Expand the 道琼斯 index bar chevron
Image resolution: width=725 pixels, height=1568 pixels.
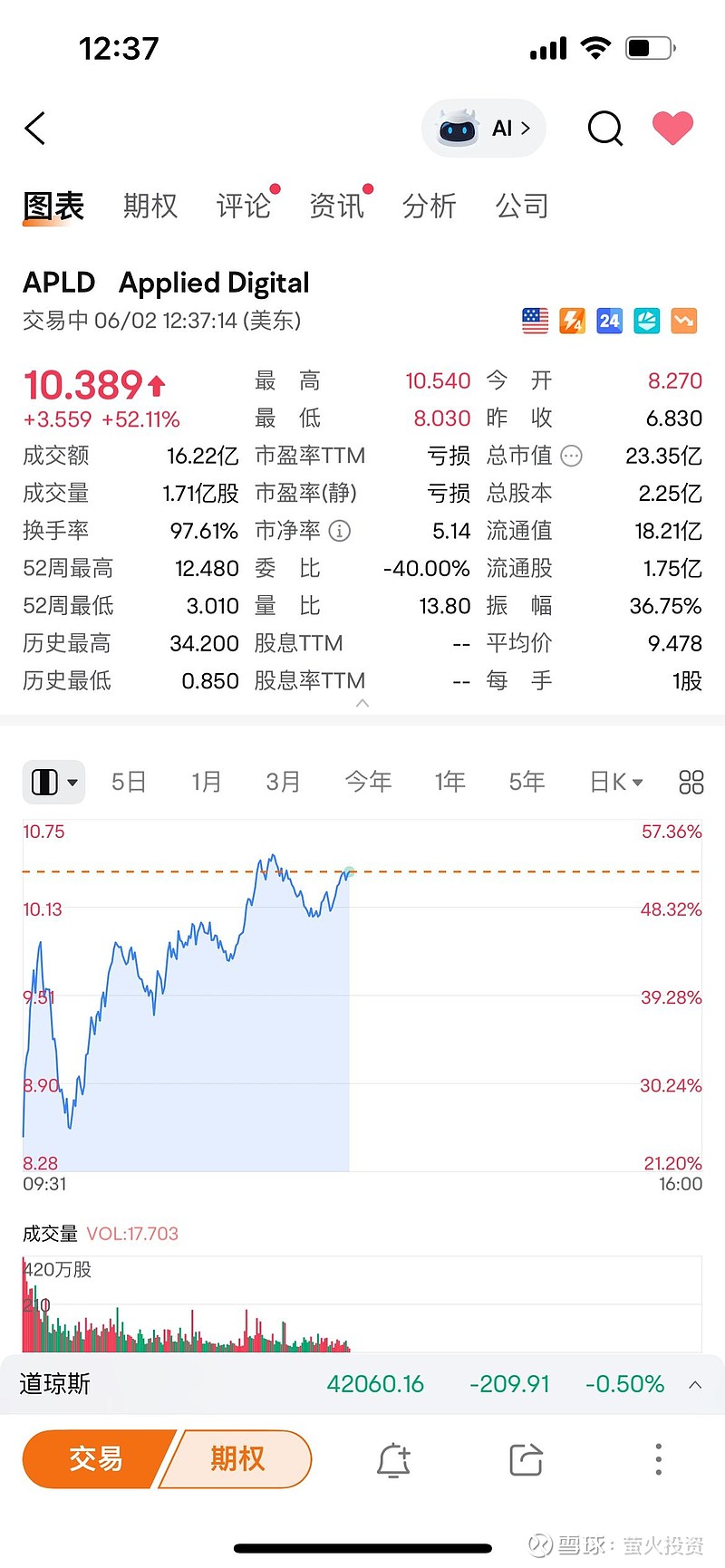coord(696,1384)
